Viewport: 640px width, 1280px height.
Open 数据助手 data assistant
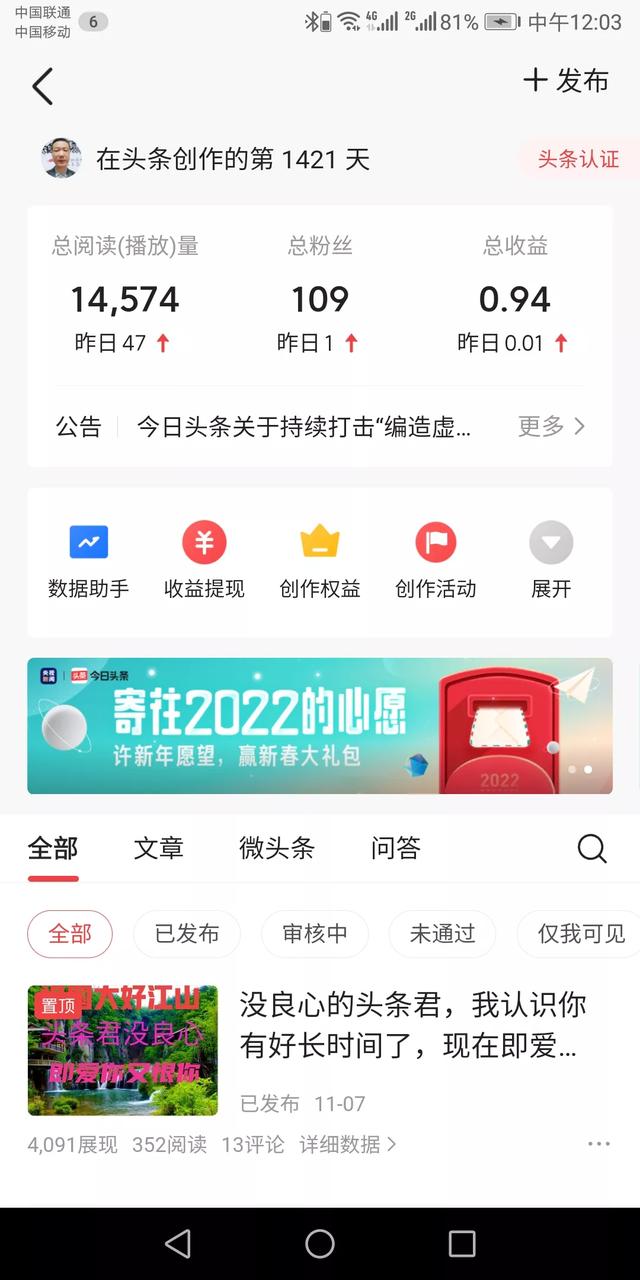point(89,561)
